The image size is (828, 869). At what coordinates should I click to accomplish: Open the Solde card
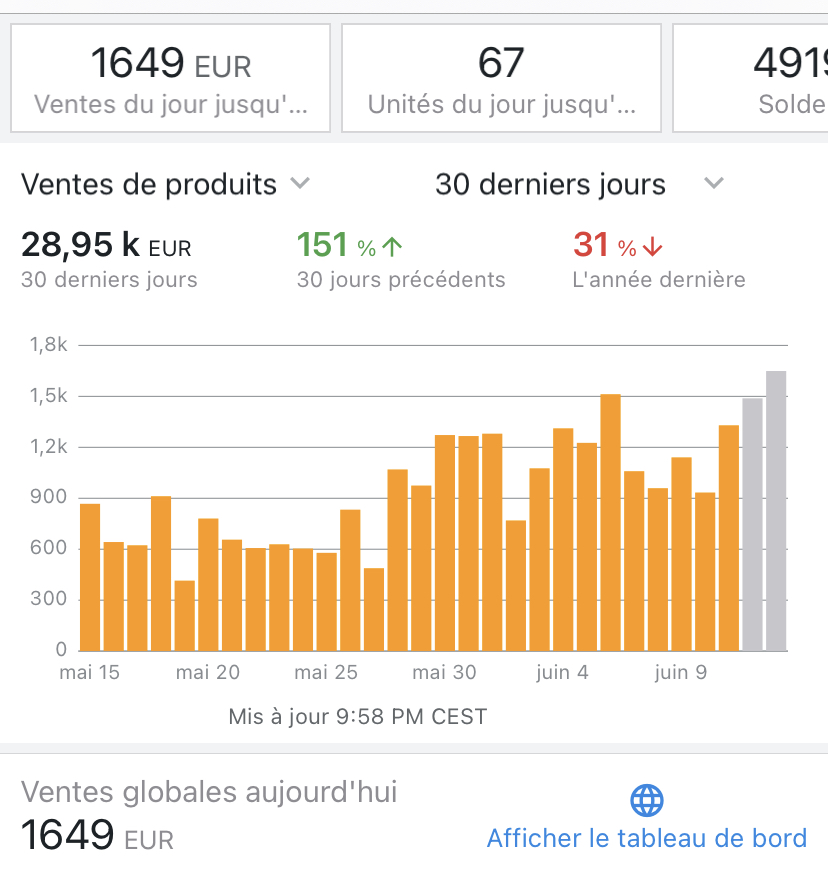[x=752, y=78]
